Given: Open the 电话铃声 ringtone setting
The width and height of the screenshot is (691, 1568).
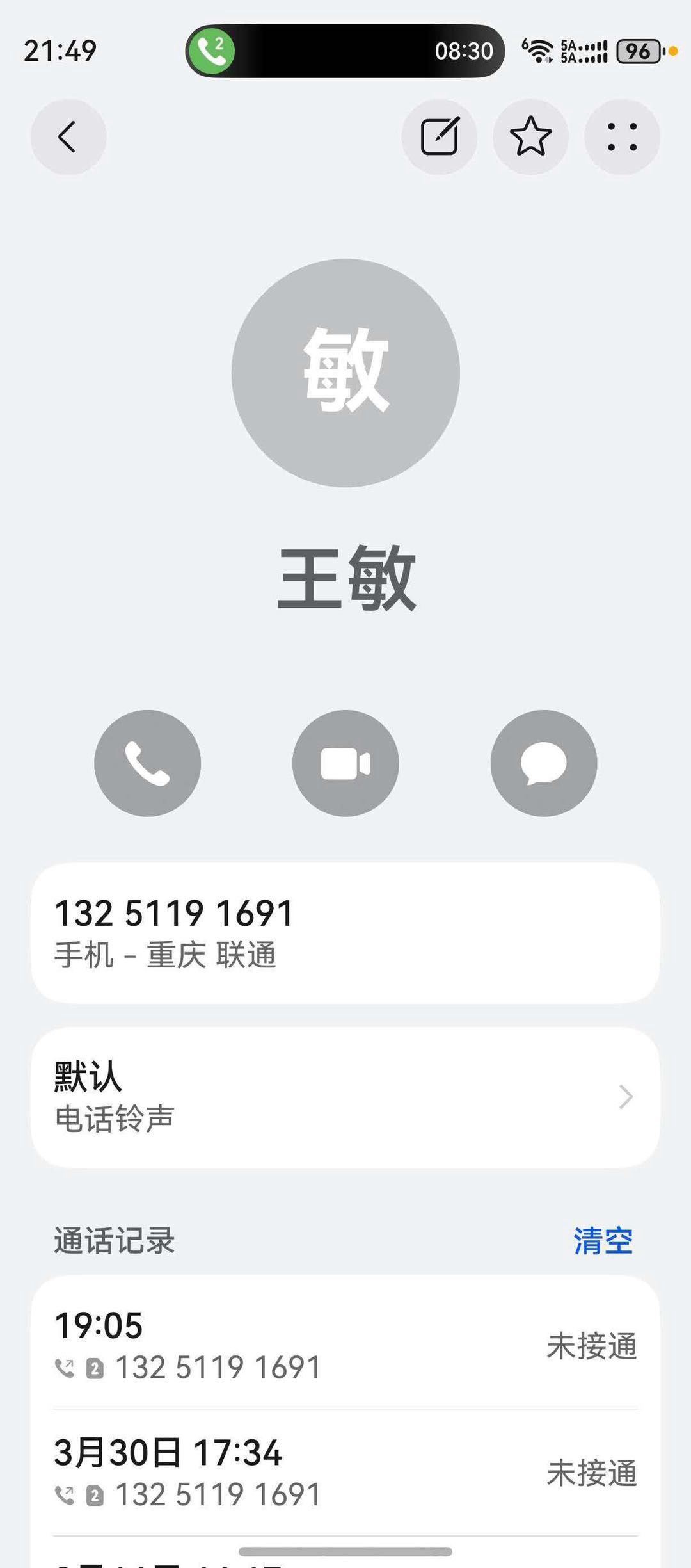Looking at the screenshot, I should (x=345, y=1097).
